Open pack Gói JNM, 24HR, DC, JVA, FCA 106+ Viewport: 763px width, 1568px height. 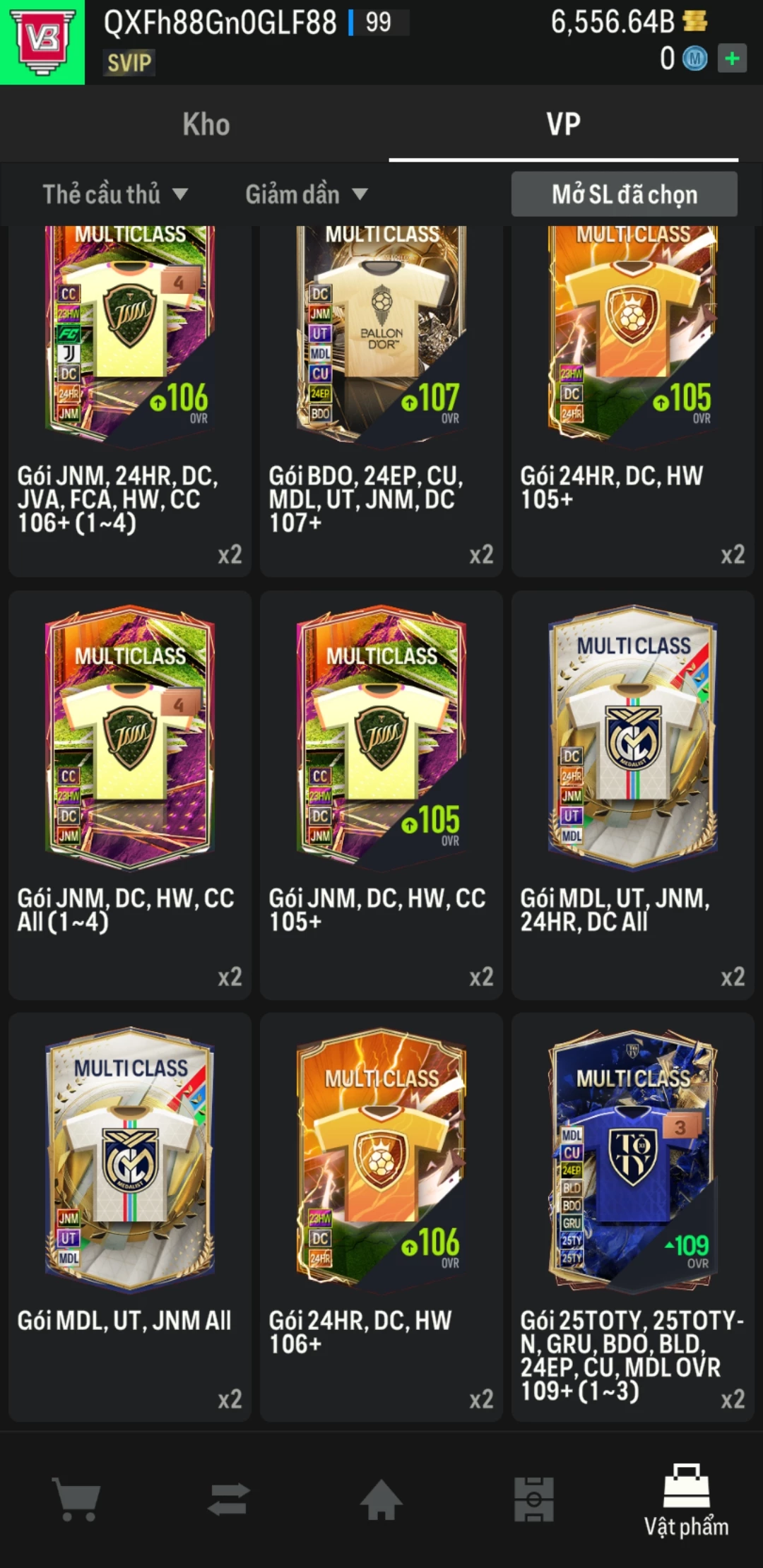[130, 396]
